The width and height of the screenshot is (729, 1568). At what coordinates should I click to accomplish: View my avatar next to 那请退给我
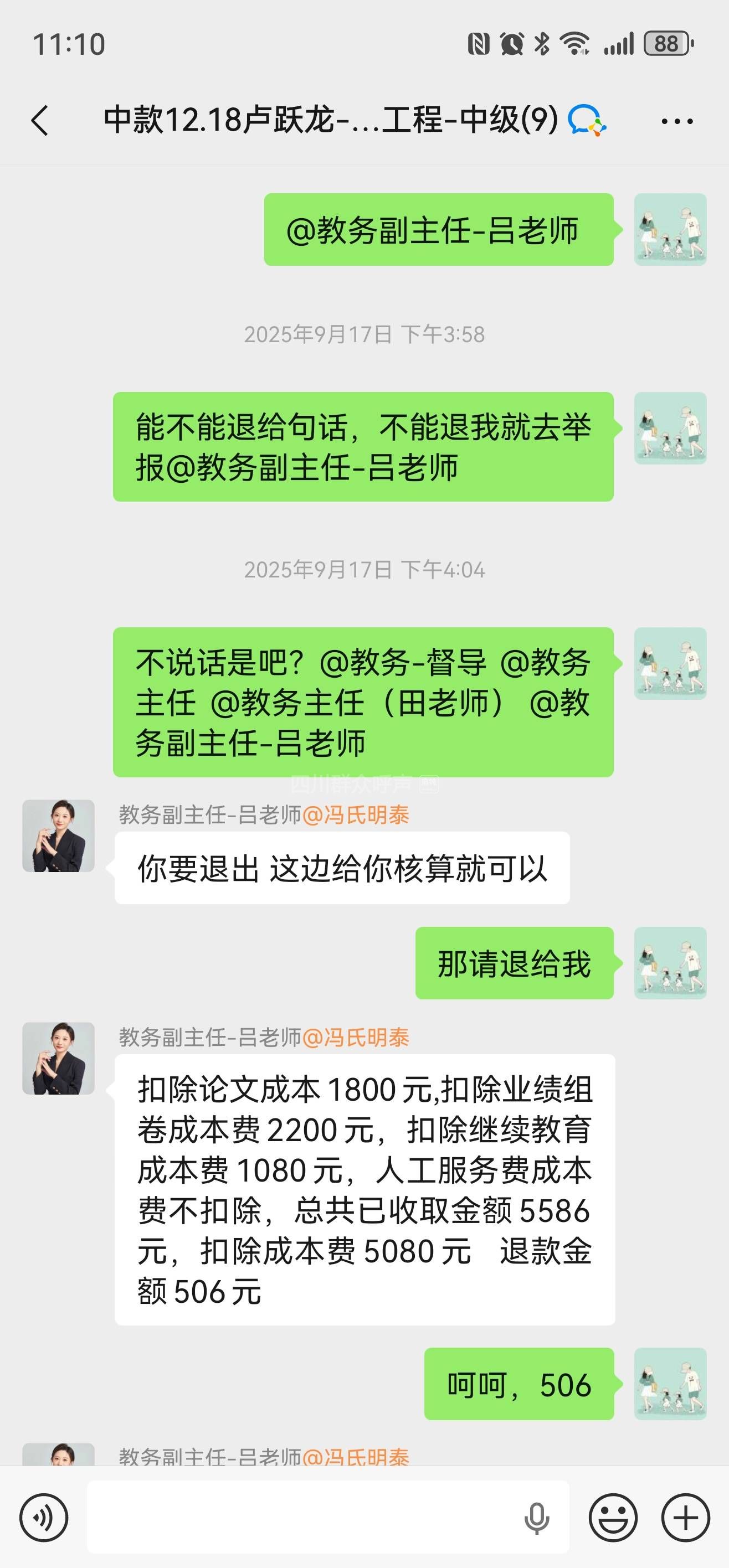point(670,963)
